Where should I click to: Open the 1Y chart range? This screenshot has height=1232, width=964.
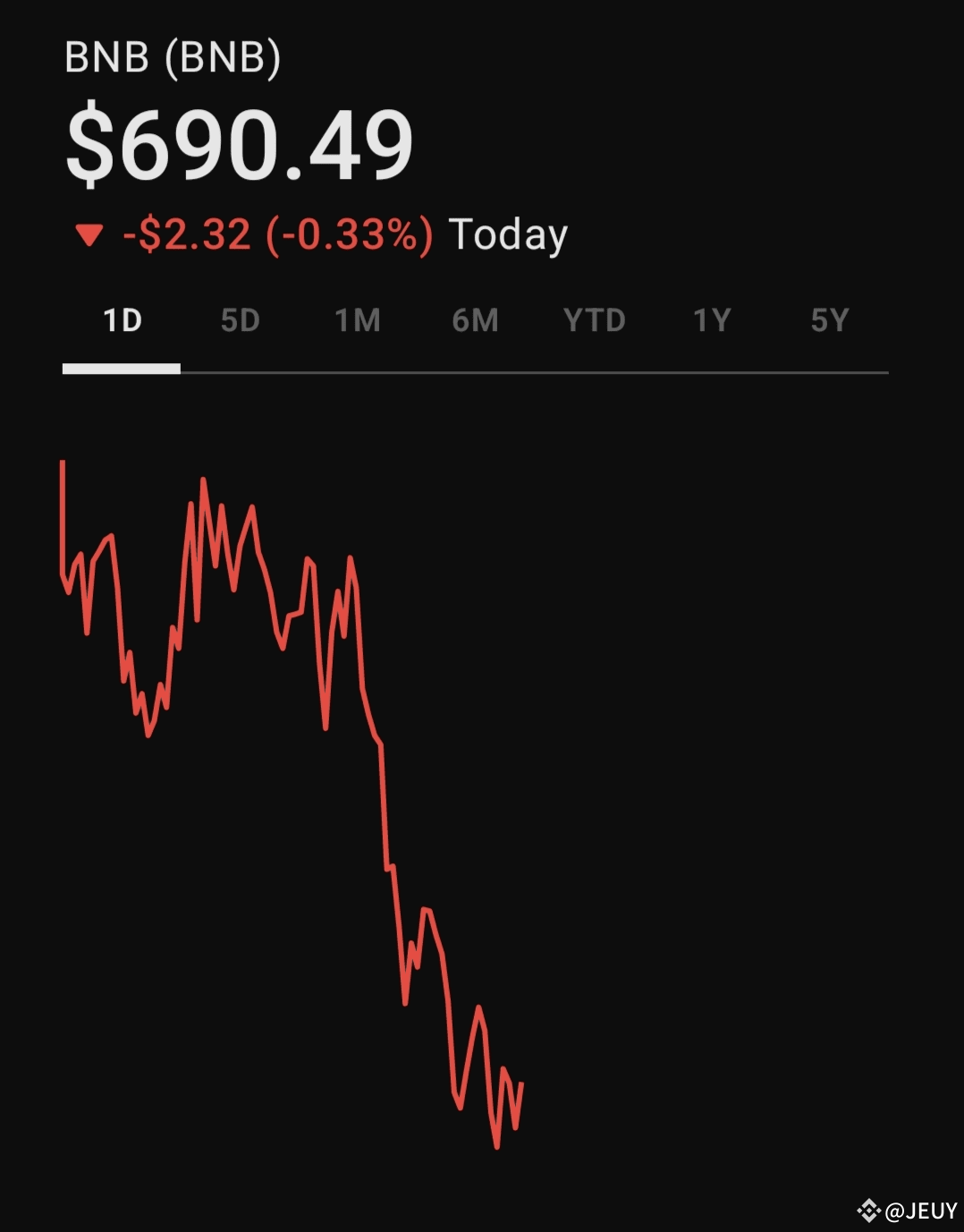[712, 320]
